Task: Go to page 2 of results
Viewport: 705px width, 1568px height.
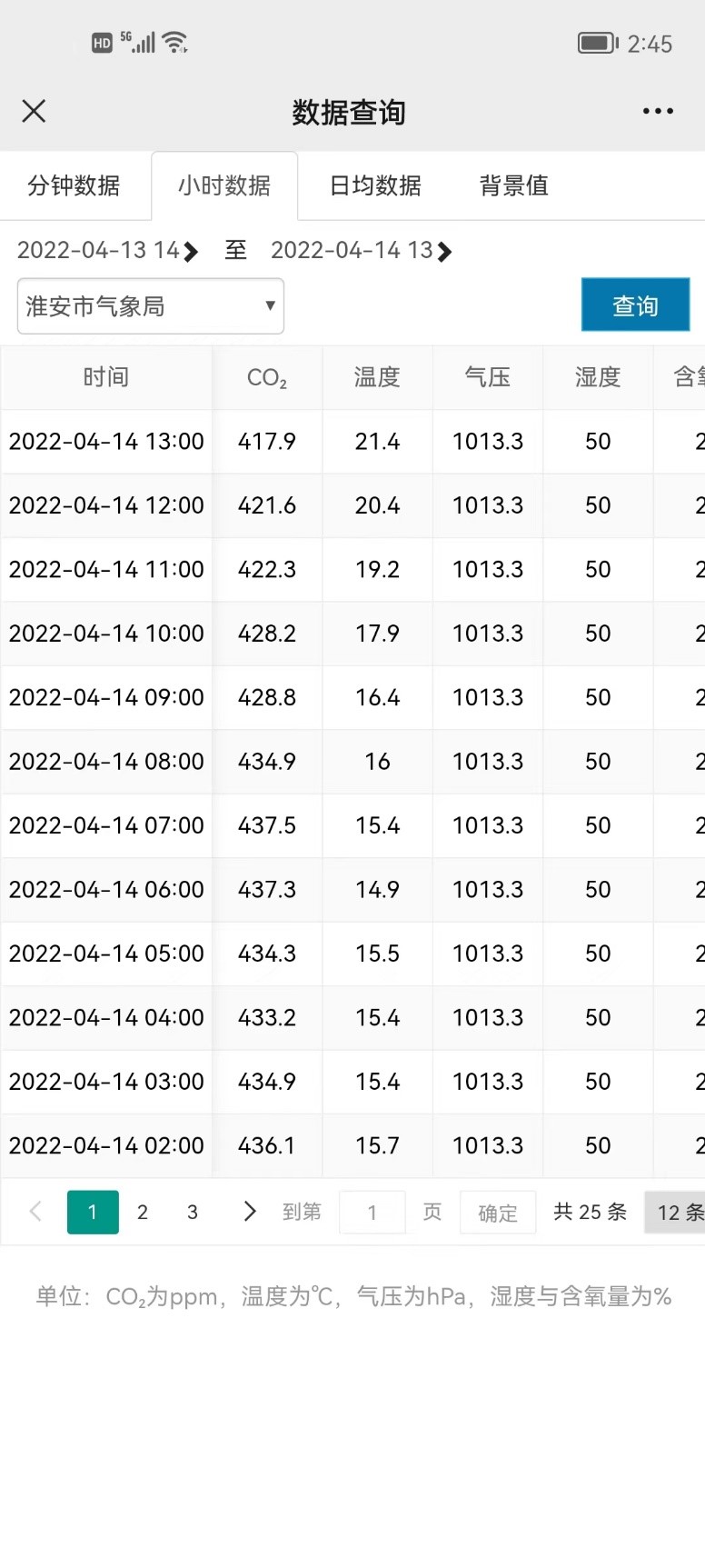Action: [x=143, y=1212]
